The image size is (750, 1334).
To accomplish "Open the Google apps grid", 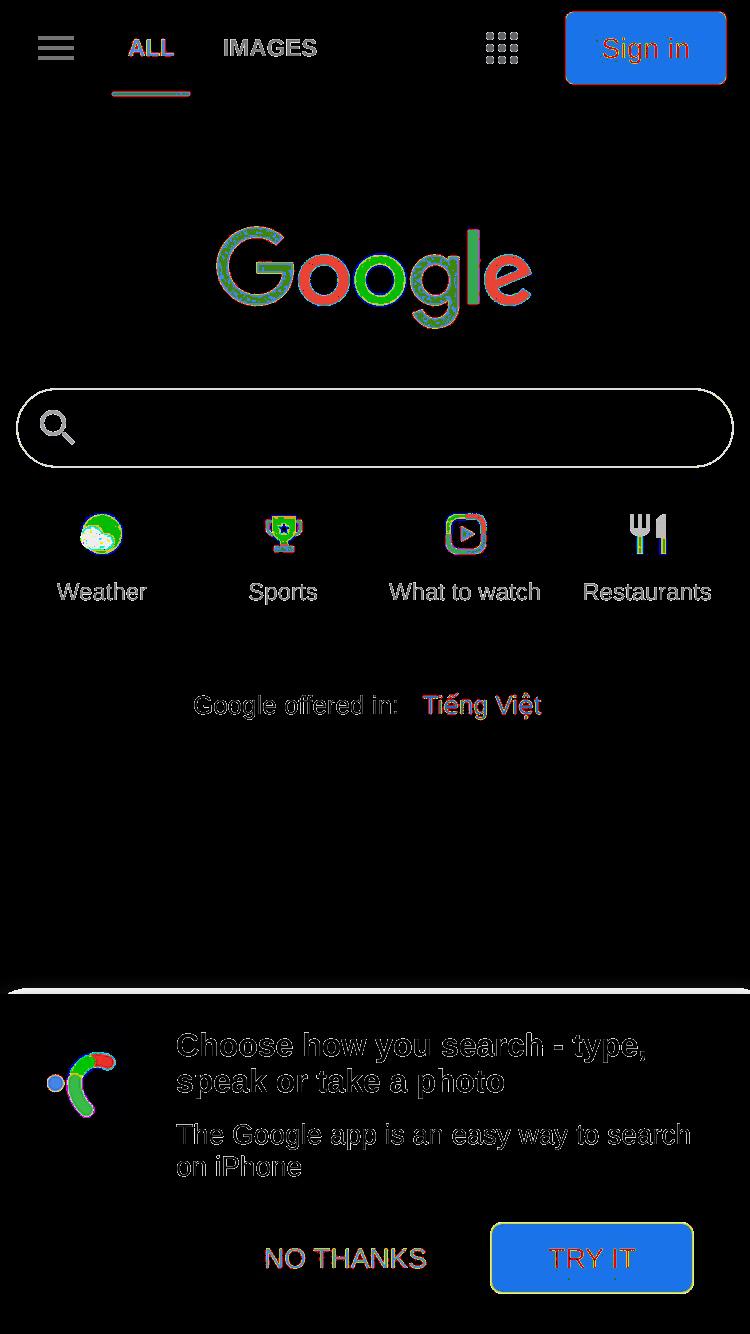I will click(502, 48).
